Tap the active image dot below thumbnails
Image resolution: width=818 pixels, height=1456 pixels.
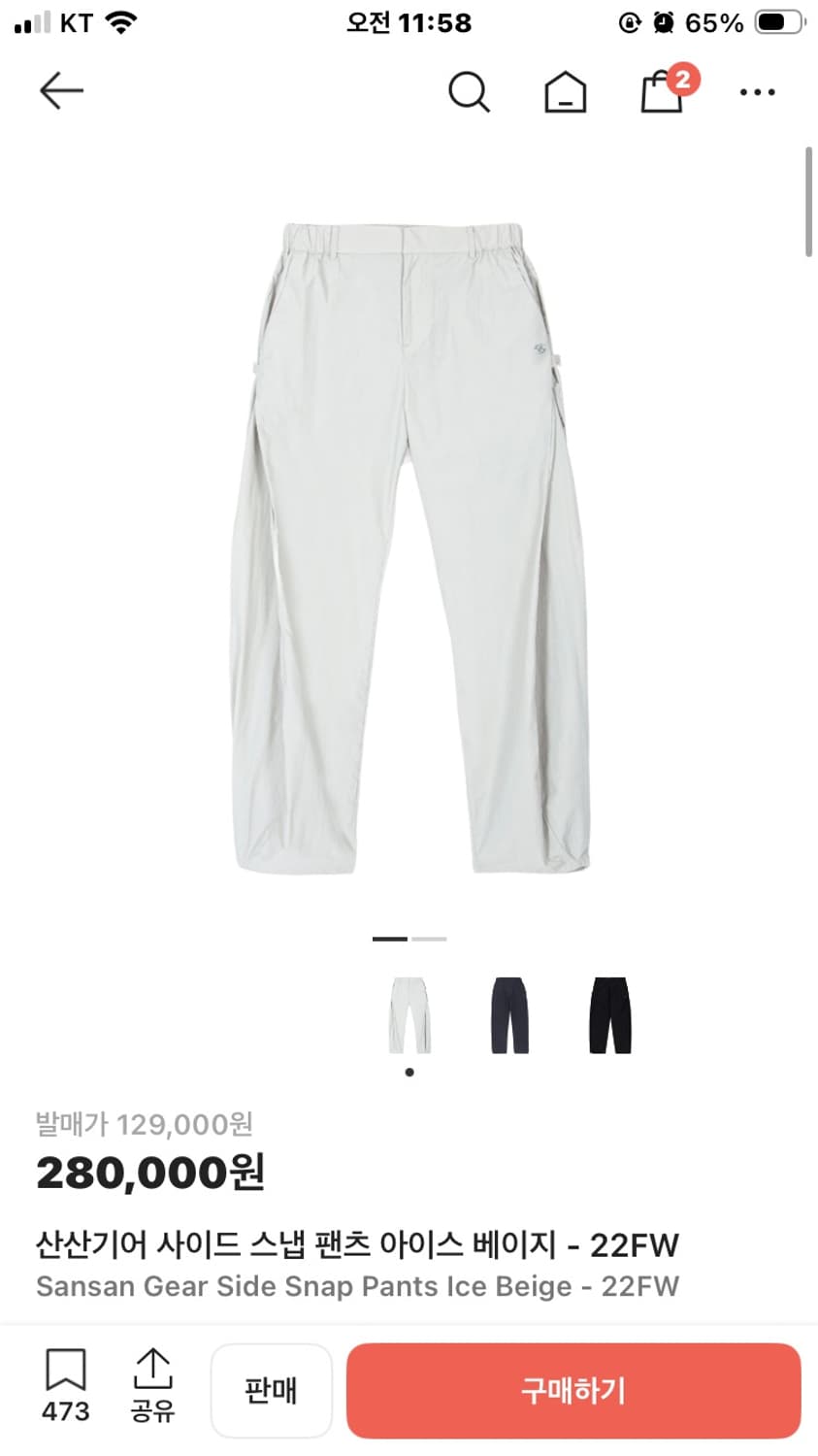409,1072
